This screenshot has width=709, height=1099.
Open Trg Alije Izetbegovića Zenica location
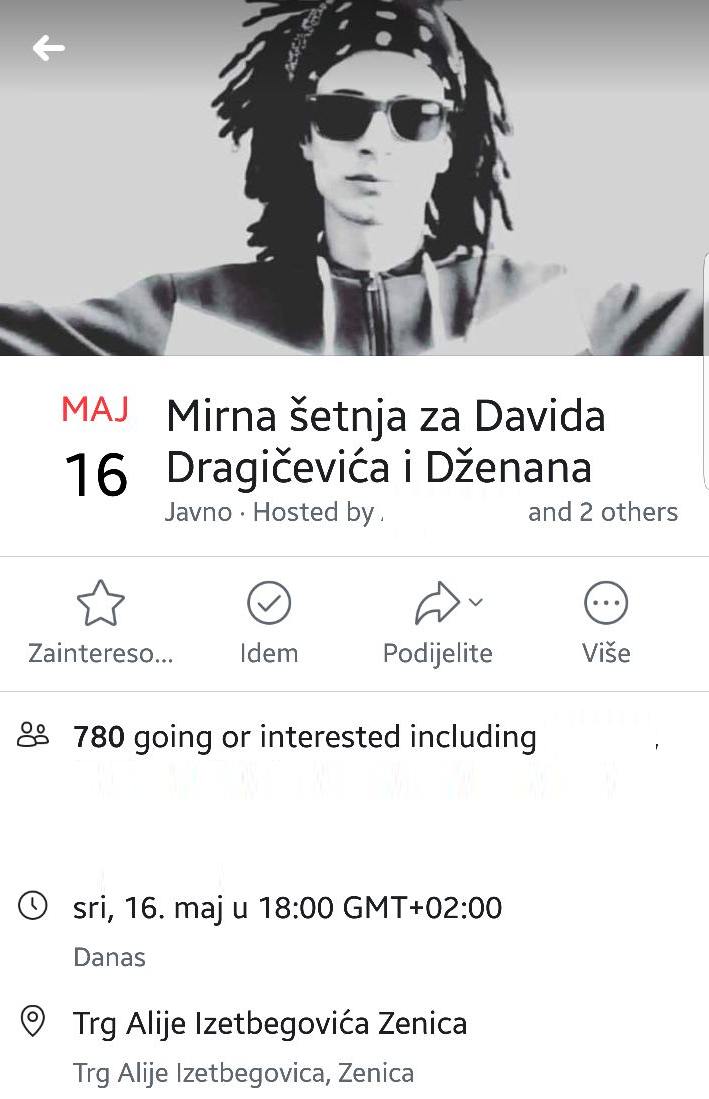pyautogui.click(x=270, y=1024)
